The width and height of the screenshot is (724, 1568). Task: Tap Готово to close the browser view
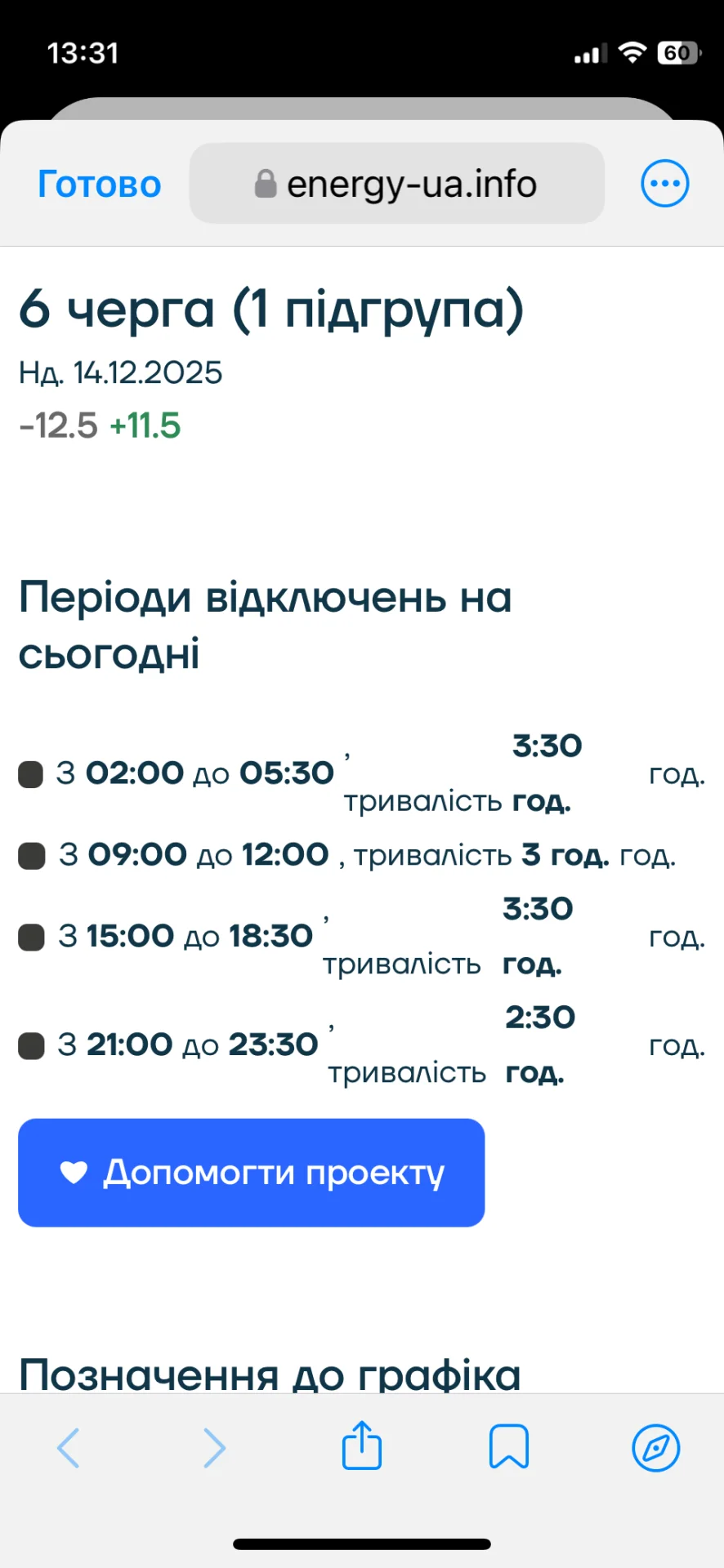tap(100, 185)
